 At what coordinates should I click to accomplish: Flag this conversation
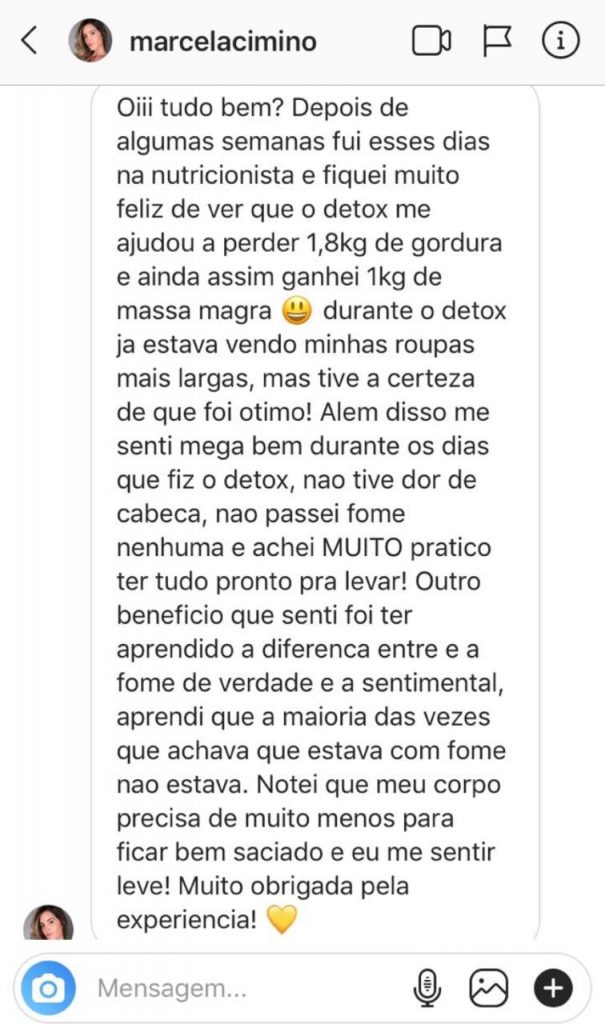click(496, 41)
